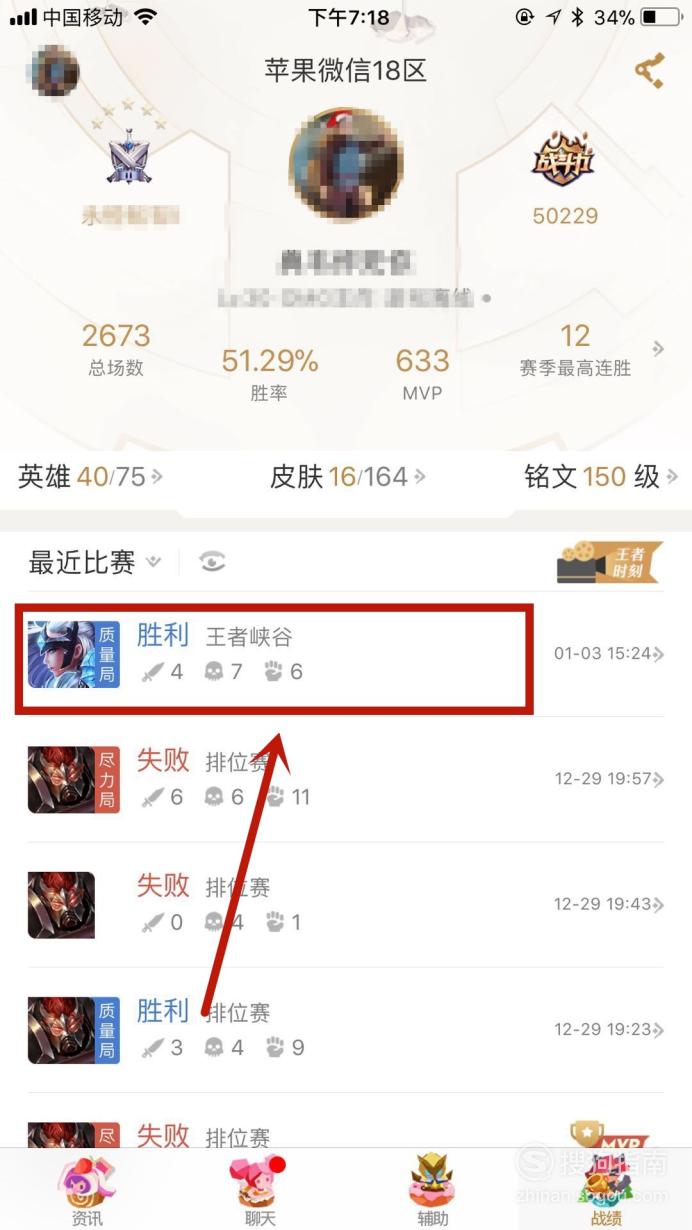The width and height of the screenshot is (692, 1230).
Task: Open the 英雄 40/75 heroes list
Action: (90, 476)
